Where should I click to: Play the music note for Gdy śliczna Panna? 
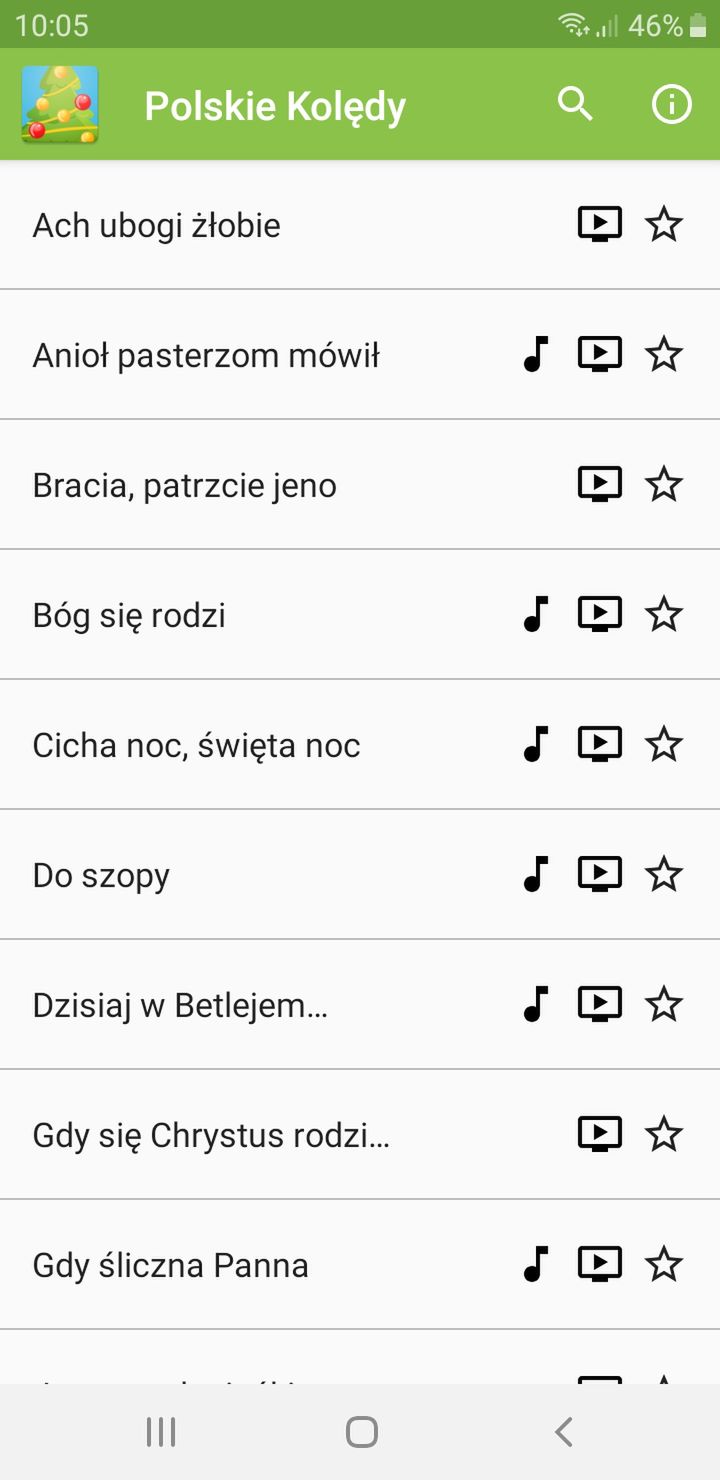pyautogui.click(x=537, y=1264)
